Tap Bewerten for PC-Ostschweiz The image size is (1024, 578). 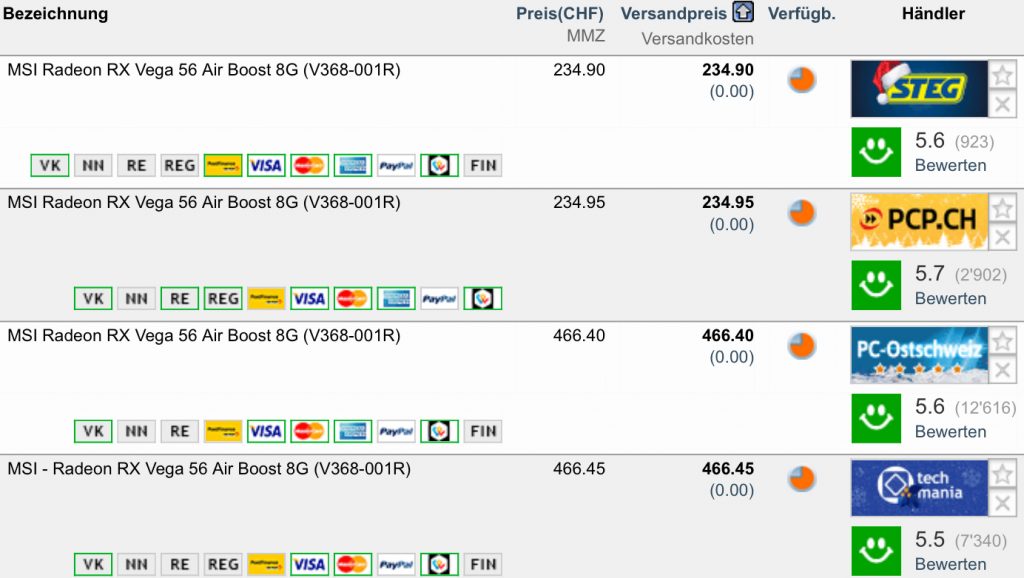950,431
